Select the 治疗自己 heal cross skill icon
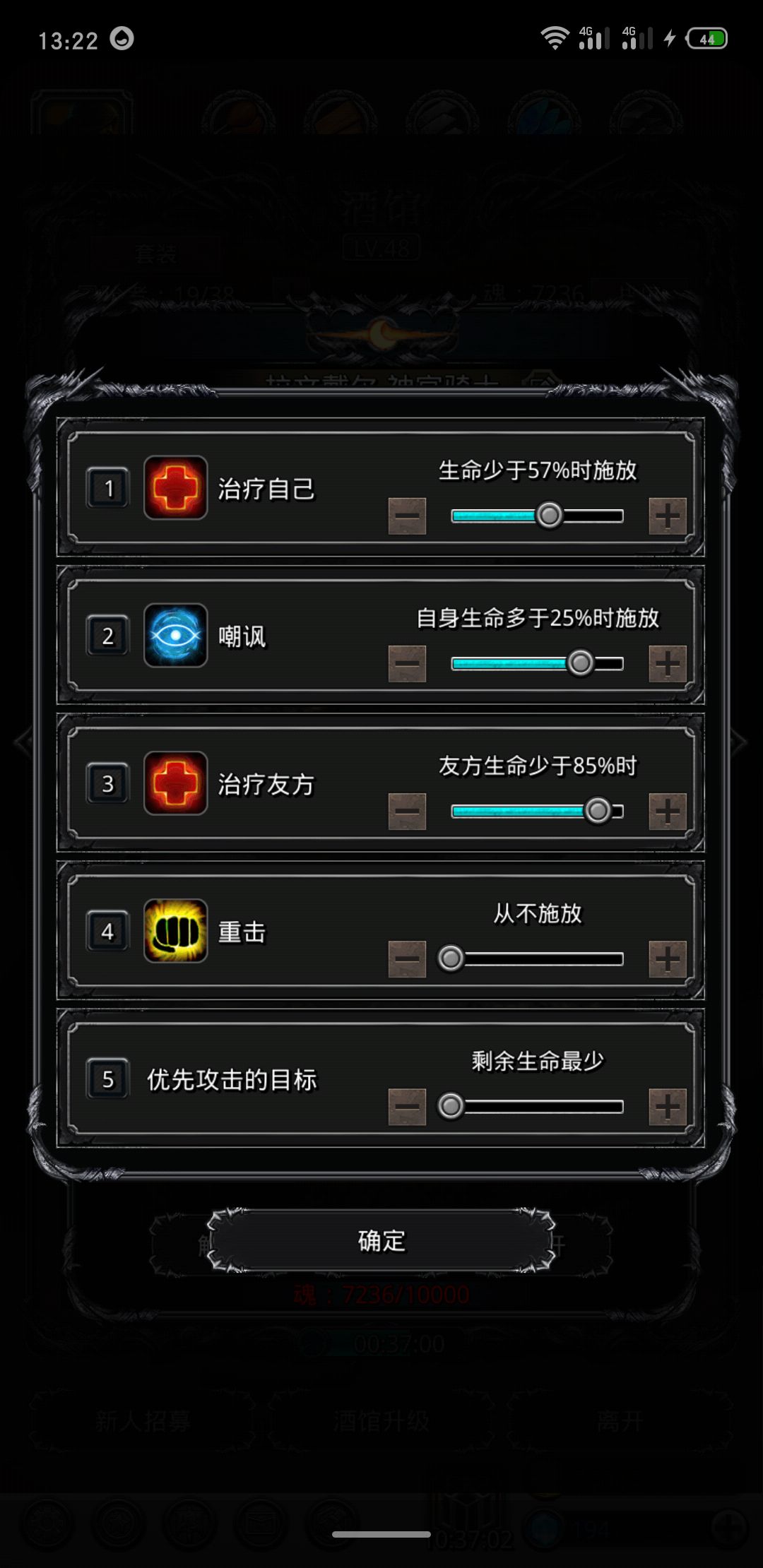This screenshot has height=1568, width=763. [x=177, y=487]
